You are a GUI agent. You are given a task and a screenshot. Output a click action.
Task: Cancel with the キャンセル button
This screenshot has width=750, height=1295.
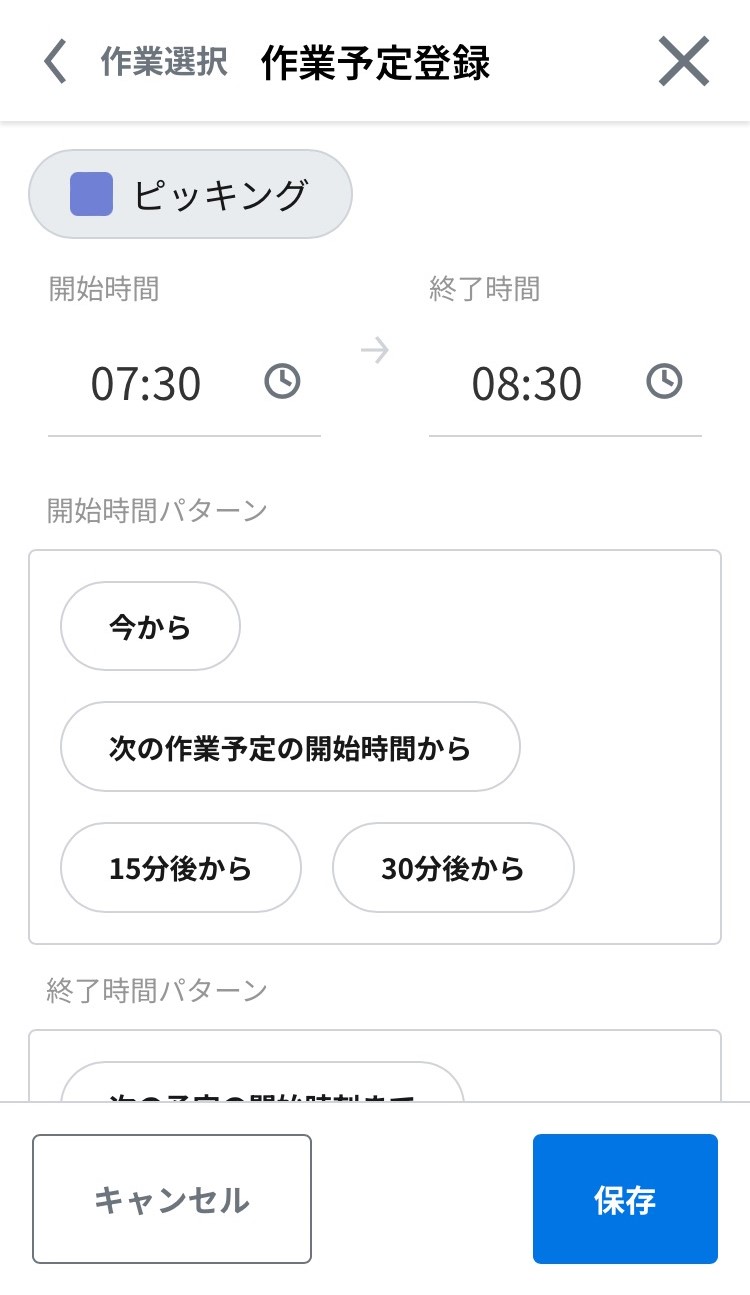tap(172, 1199)
